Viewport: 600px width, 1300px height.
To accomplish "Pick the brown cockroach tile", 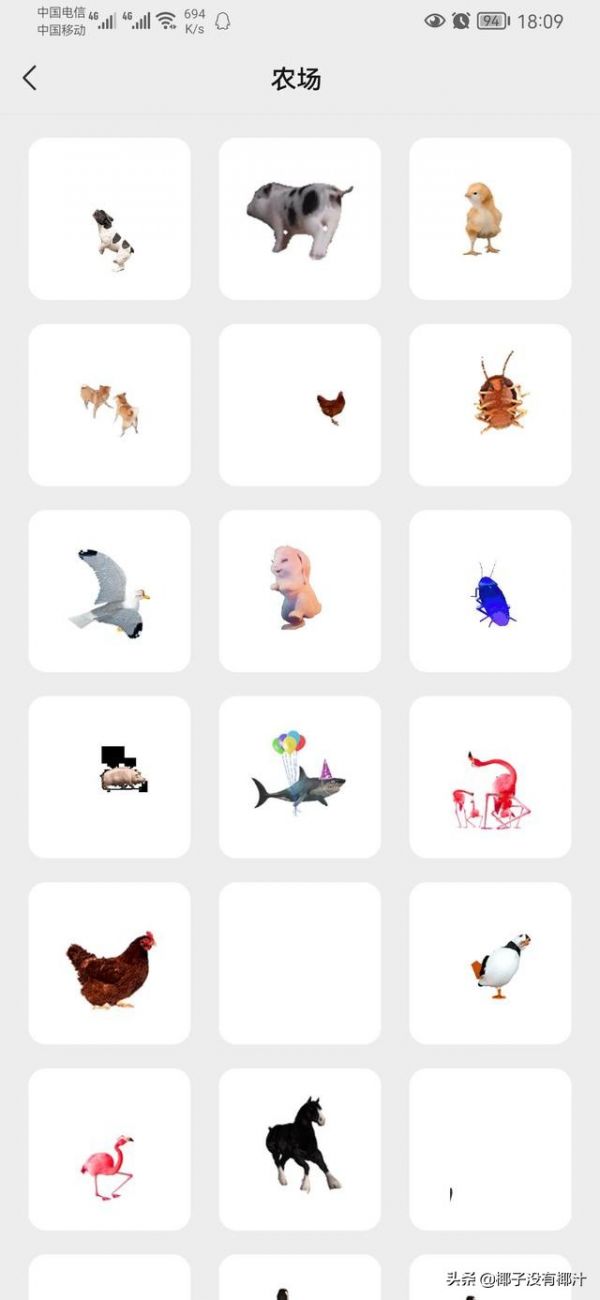I will pos(490,405).
